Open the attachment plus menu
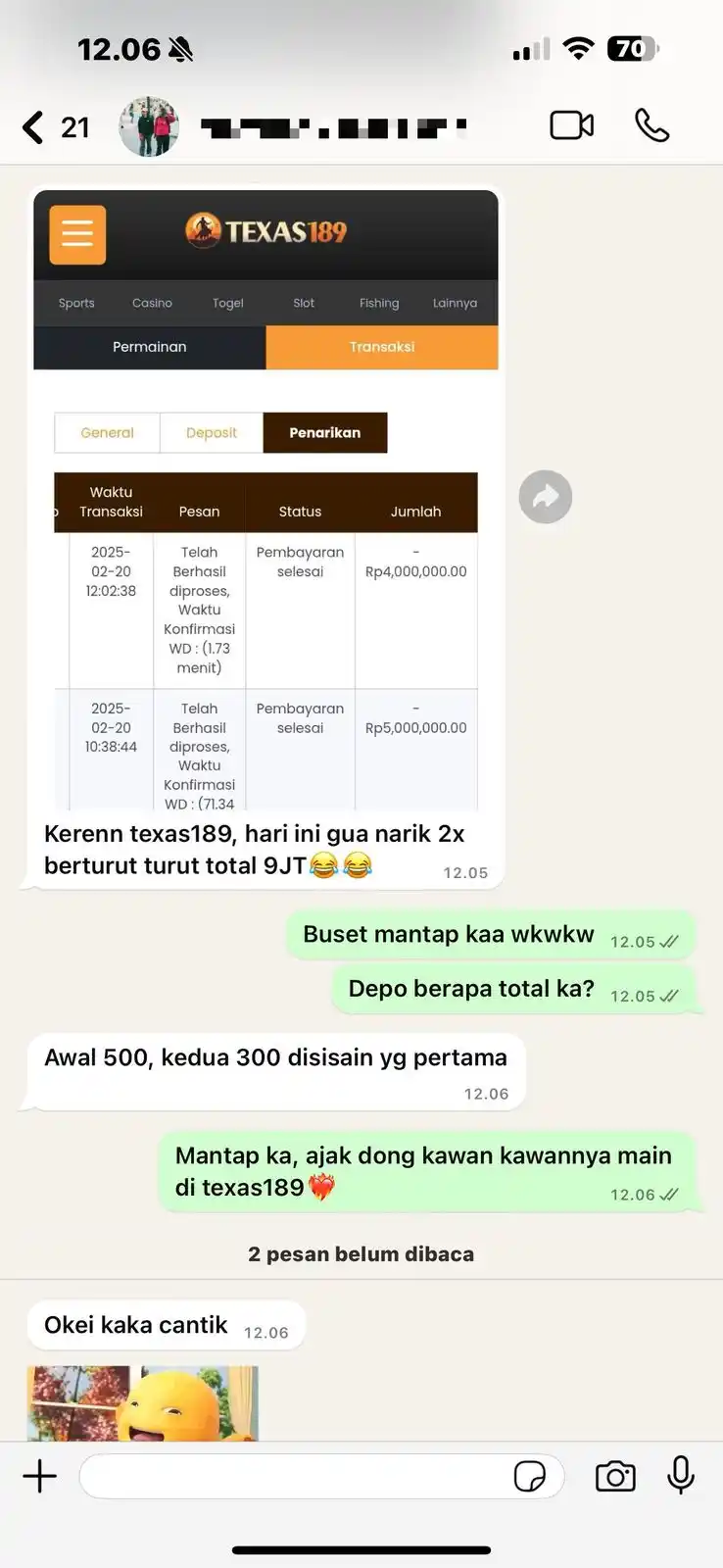723x1568 pixels. [x=40, y=1476]
